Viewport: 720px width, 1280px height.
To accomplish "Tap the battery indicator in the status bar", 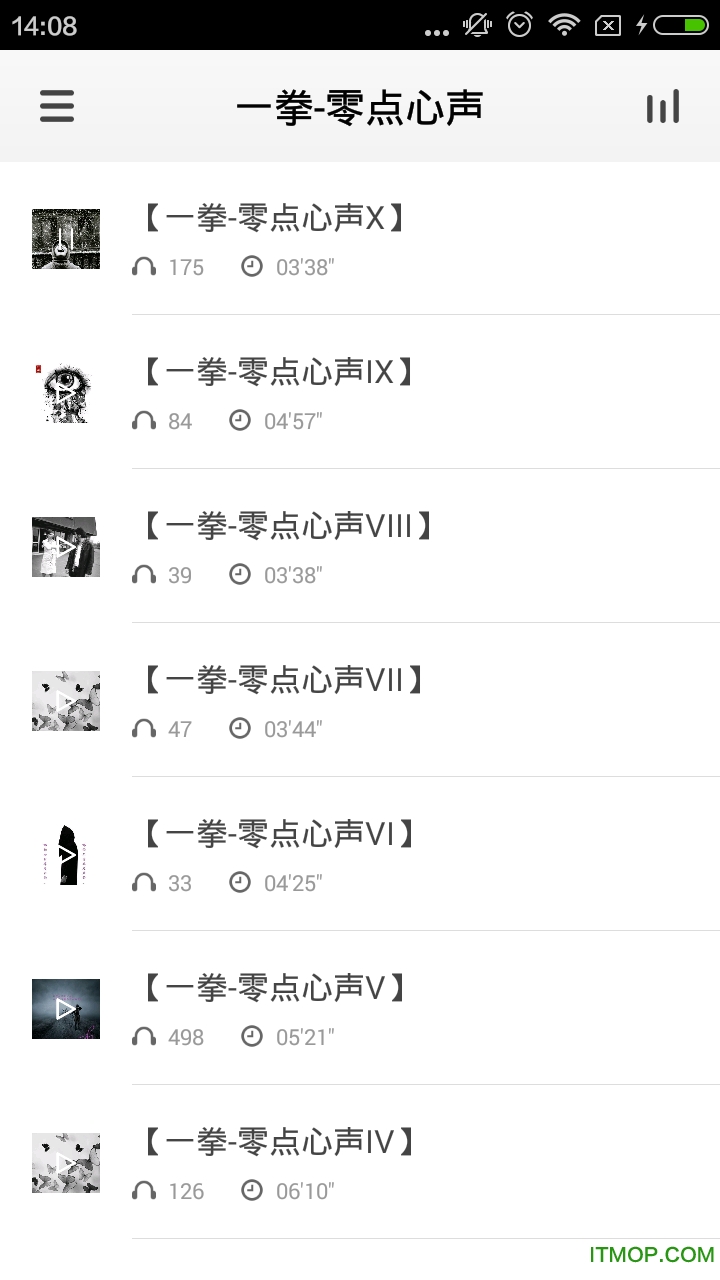I will pyautogui.click(x=683, y=25).
